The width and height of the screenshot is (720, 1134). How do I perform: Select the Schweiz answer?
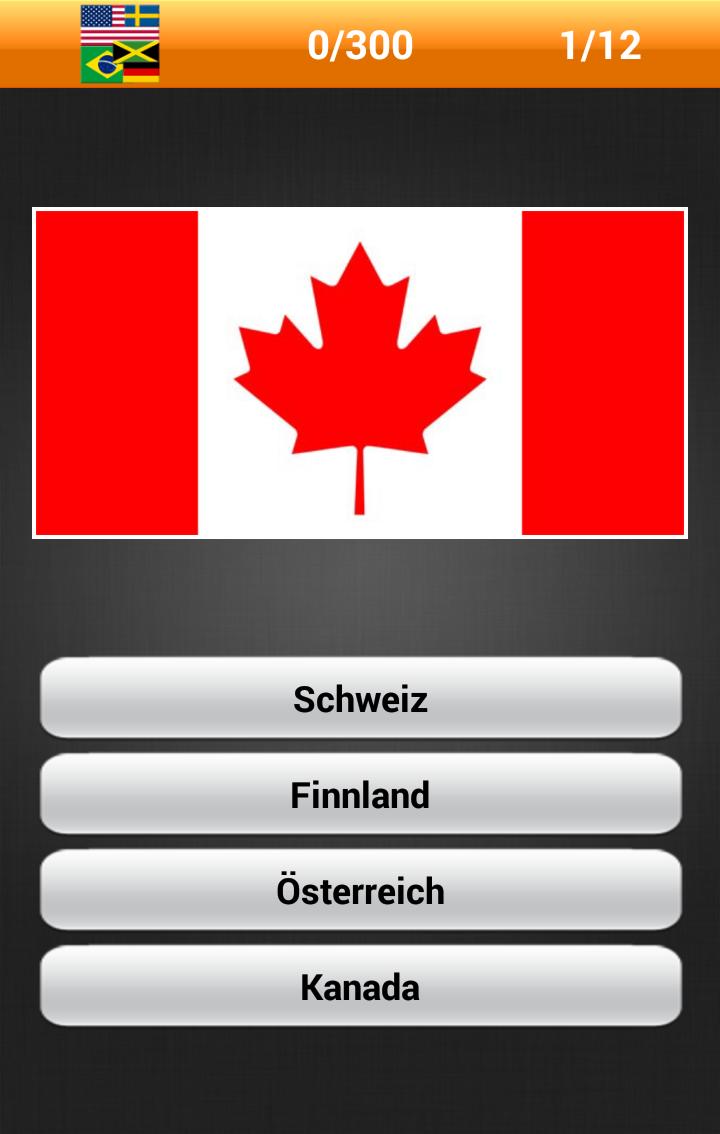point(360,699)
